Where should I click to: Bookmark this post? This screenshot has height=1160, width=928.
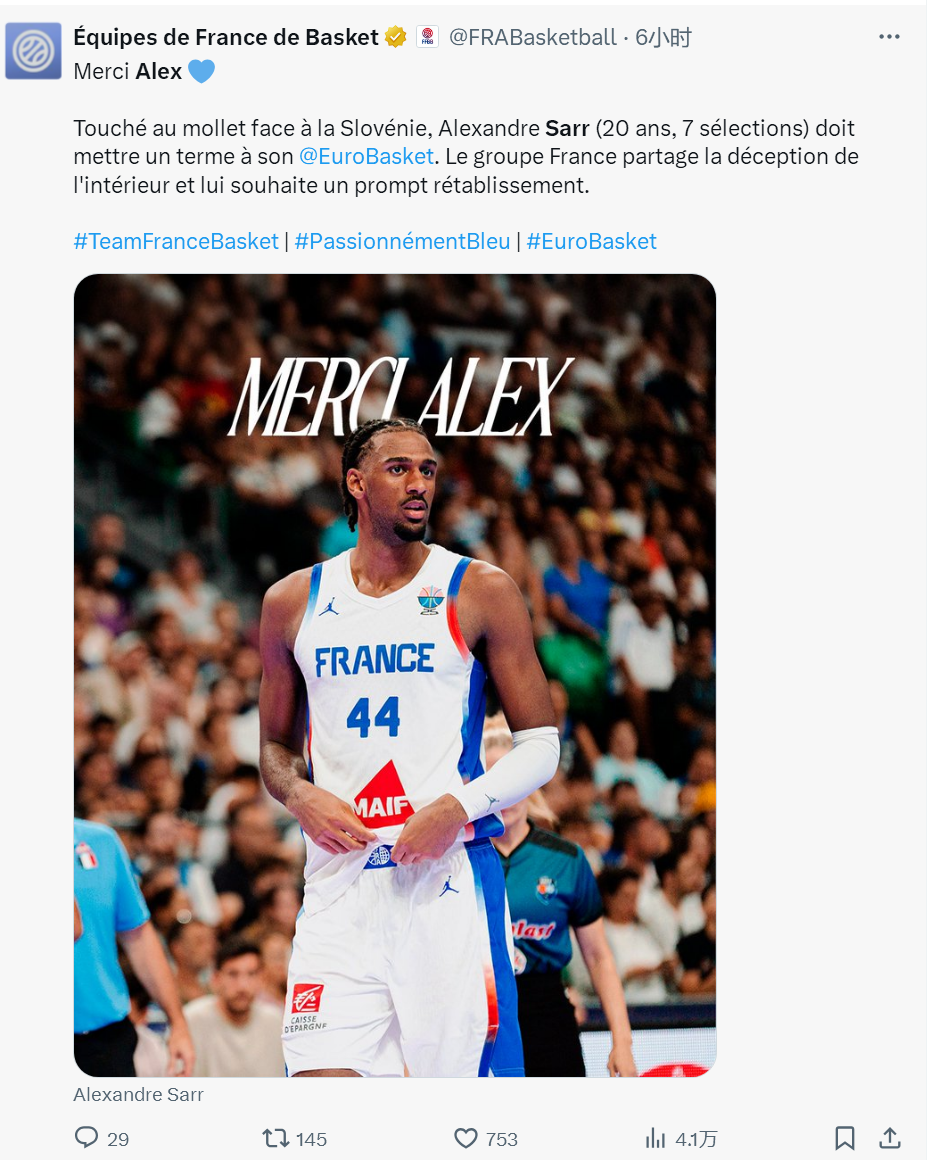point(844,1138)
